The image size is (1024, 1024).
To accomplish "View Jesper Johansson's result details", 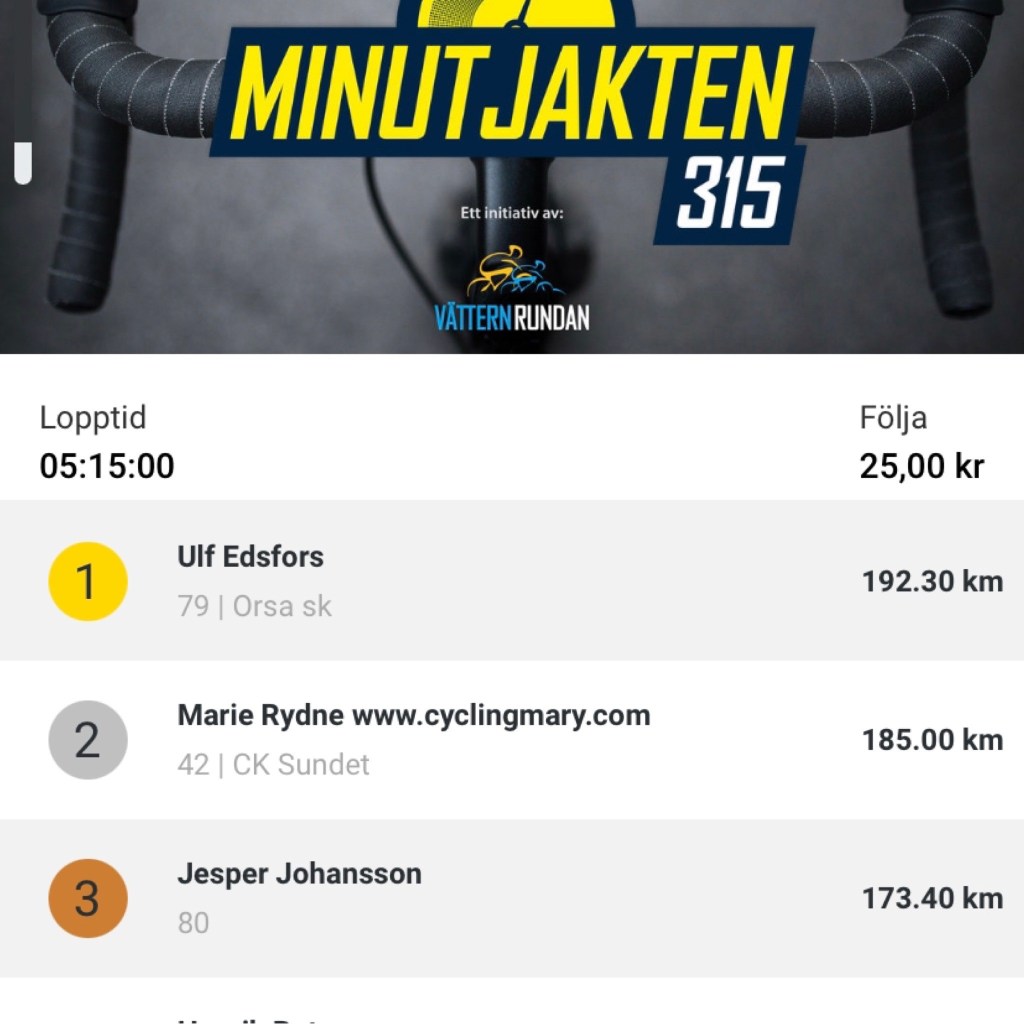I will 512,898.
